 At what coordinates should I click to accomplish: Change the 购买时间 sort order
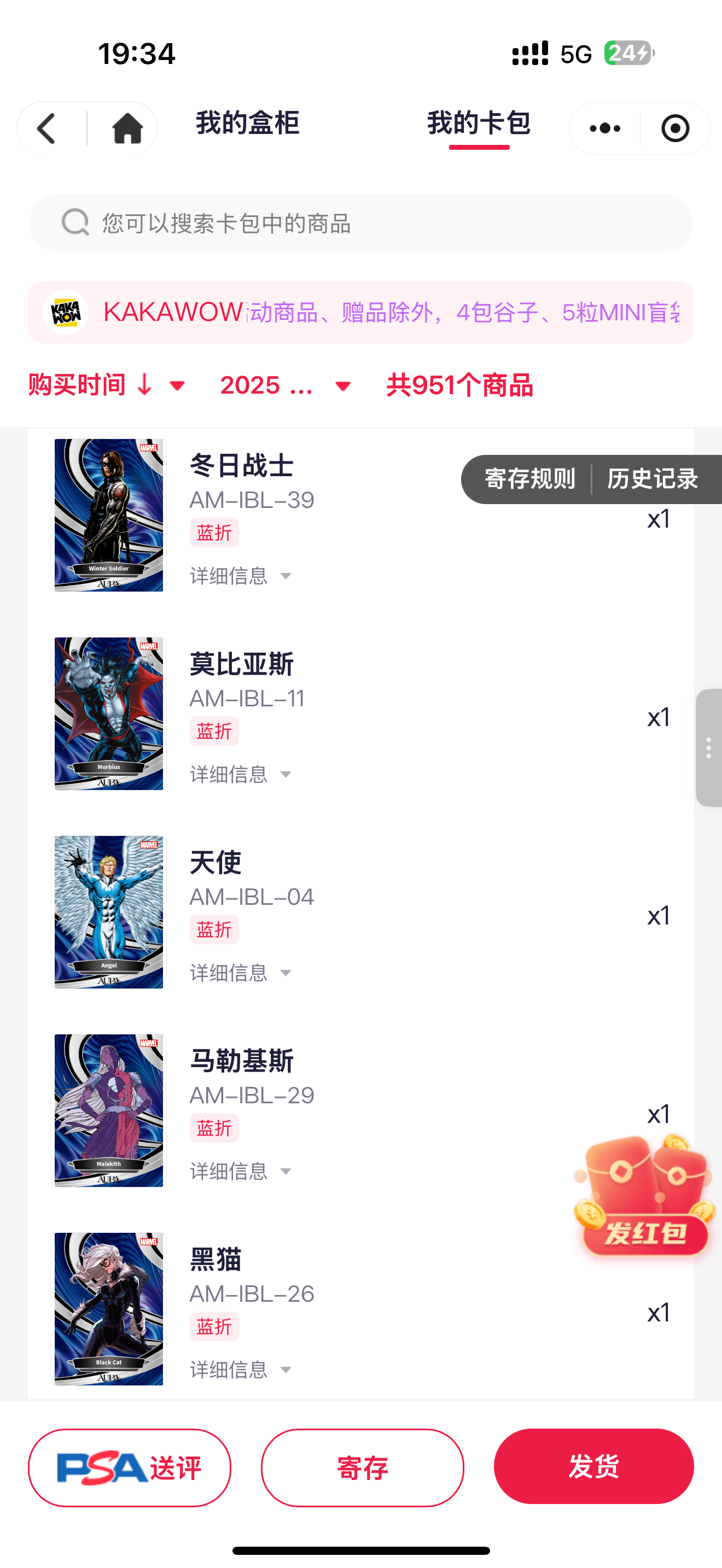click(x=107, y=385)
